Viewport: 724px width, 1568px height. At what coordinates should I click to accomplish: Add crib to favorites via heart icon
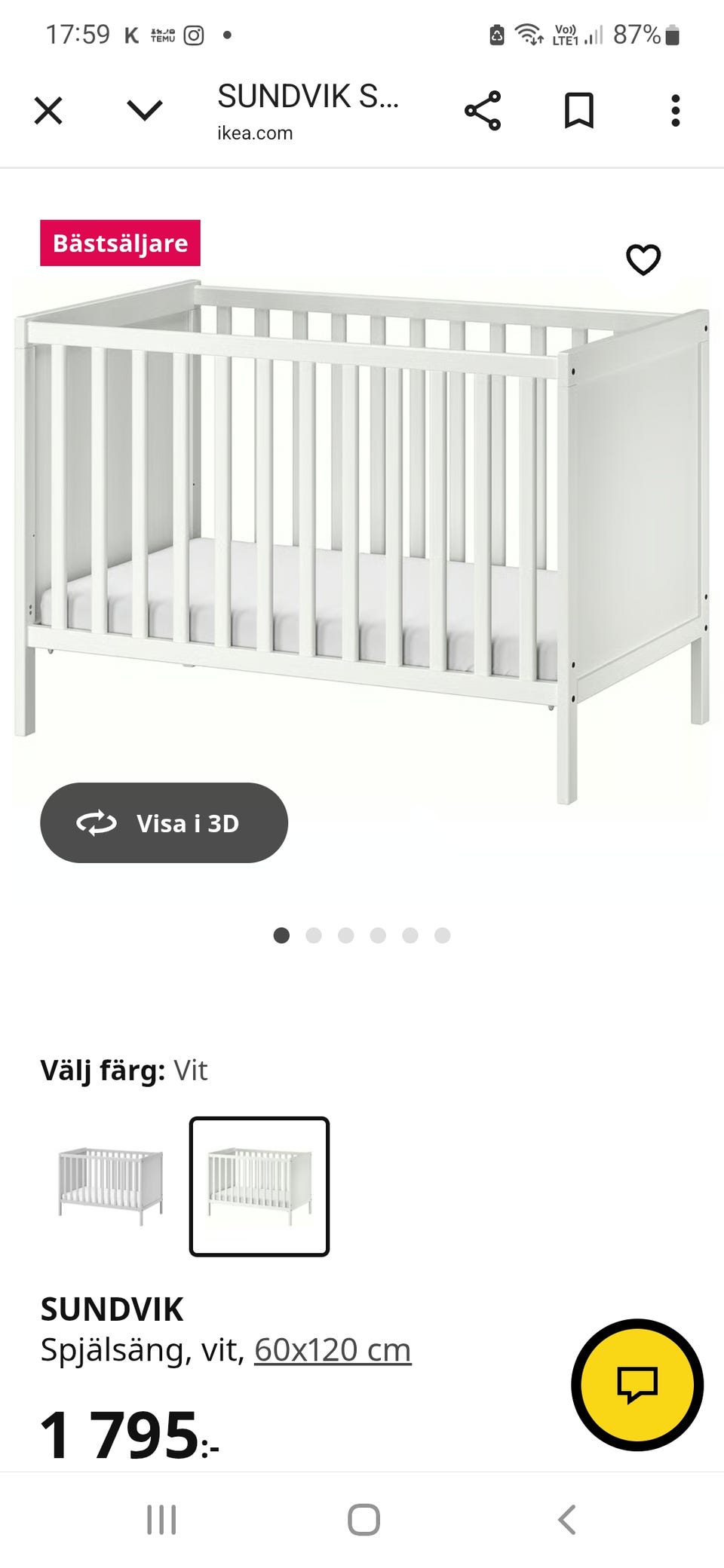(643, 259)
